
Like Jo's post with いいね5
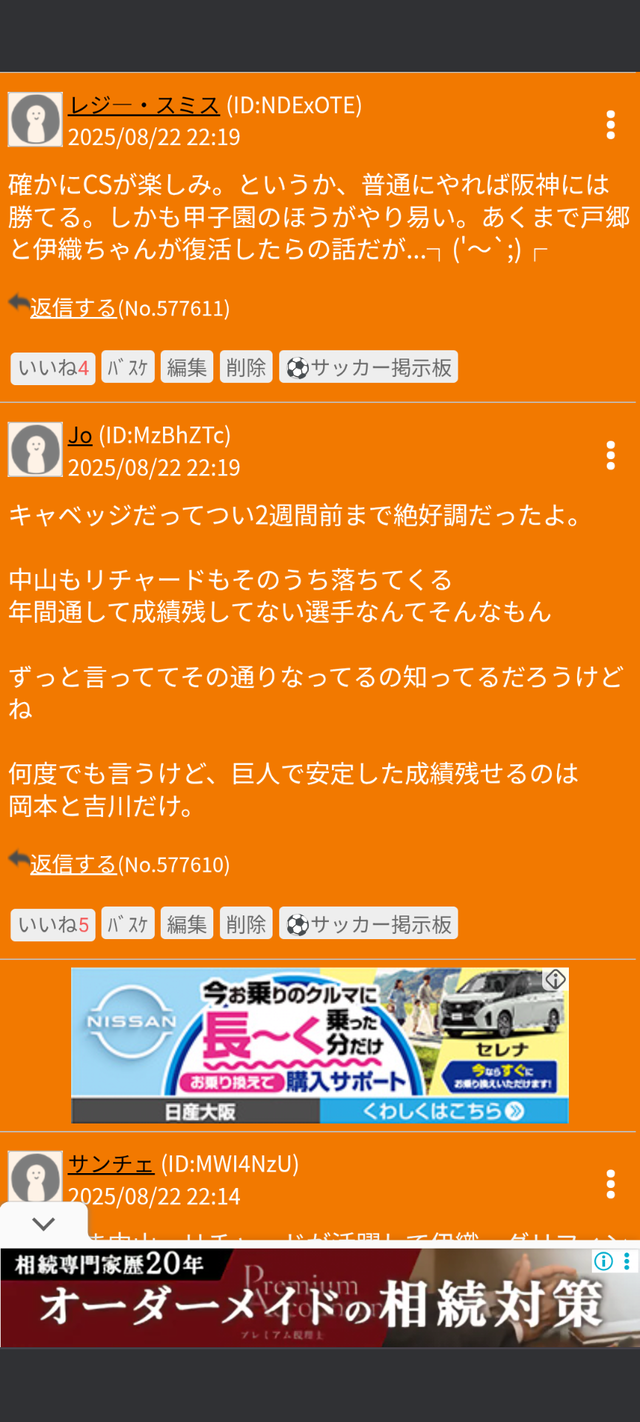53,924
